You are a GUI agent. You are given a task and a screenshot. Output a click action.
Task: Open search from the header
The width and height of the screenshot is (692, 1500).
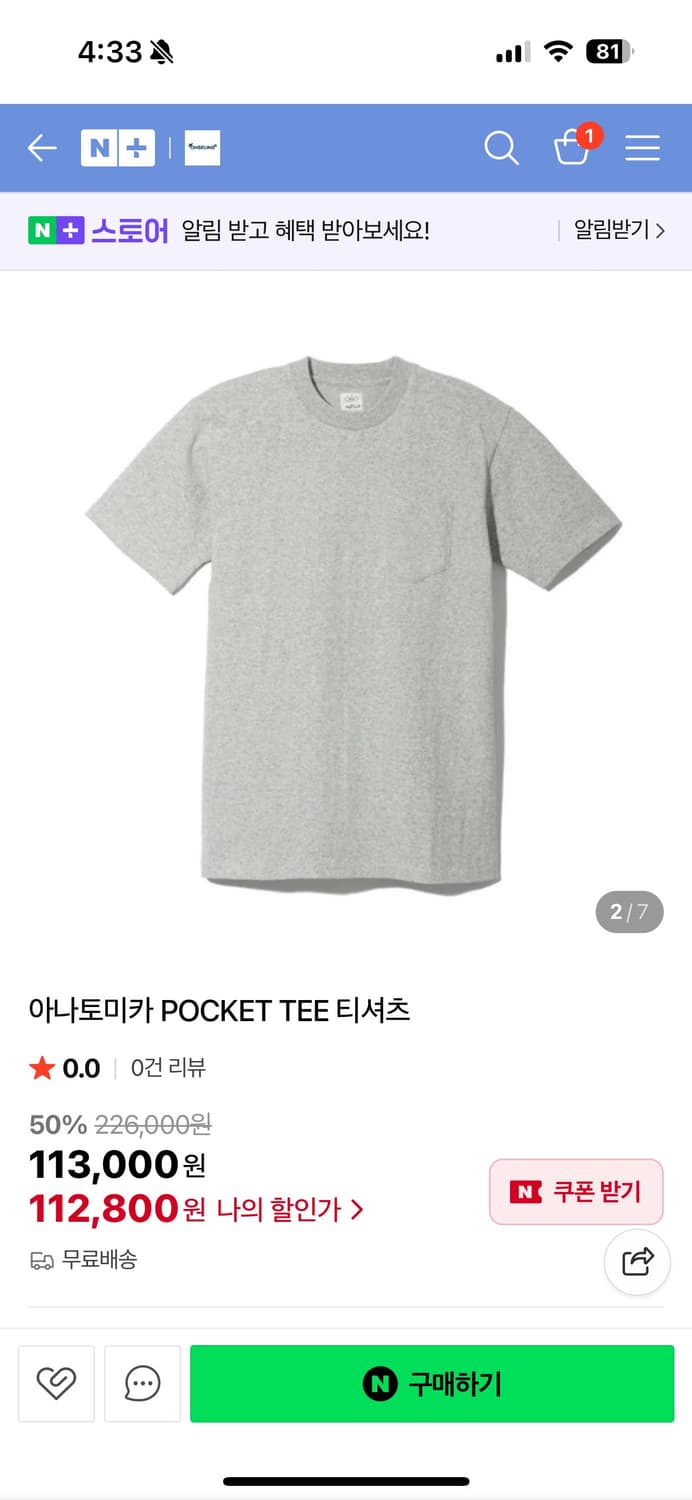coord(501,149)
